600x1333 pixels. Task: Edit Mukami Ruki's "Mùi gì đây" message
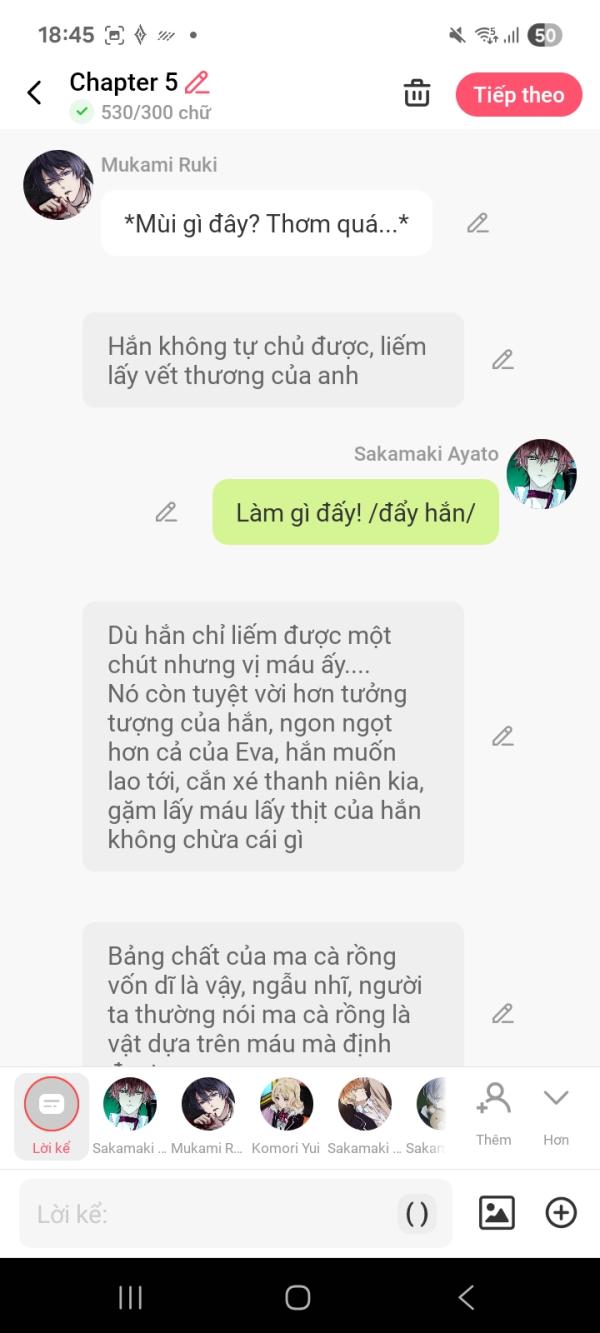pyautogui.click(x=478, y=223)
